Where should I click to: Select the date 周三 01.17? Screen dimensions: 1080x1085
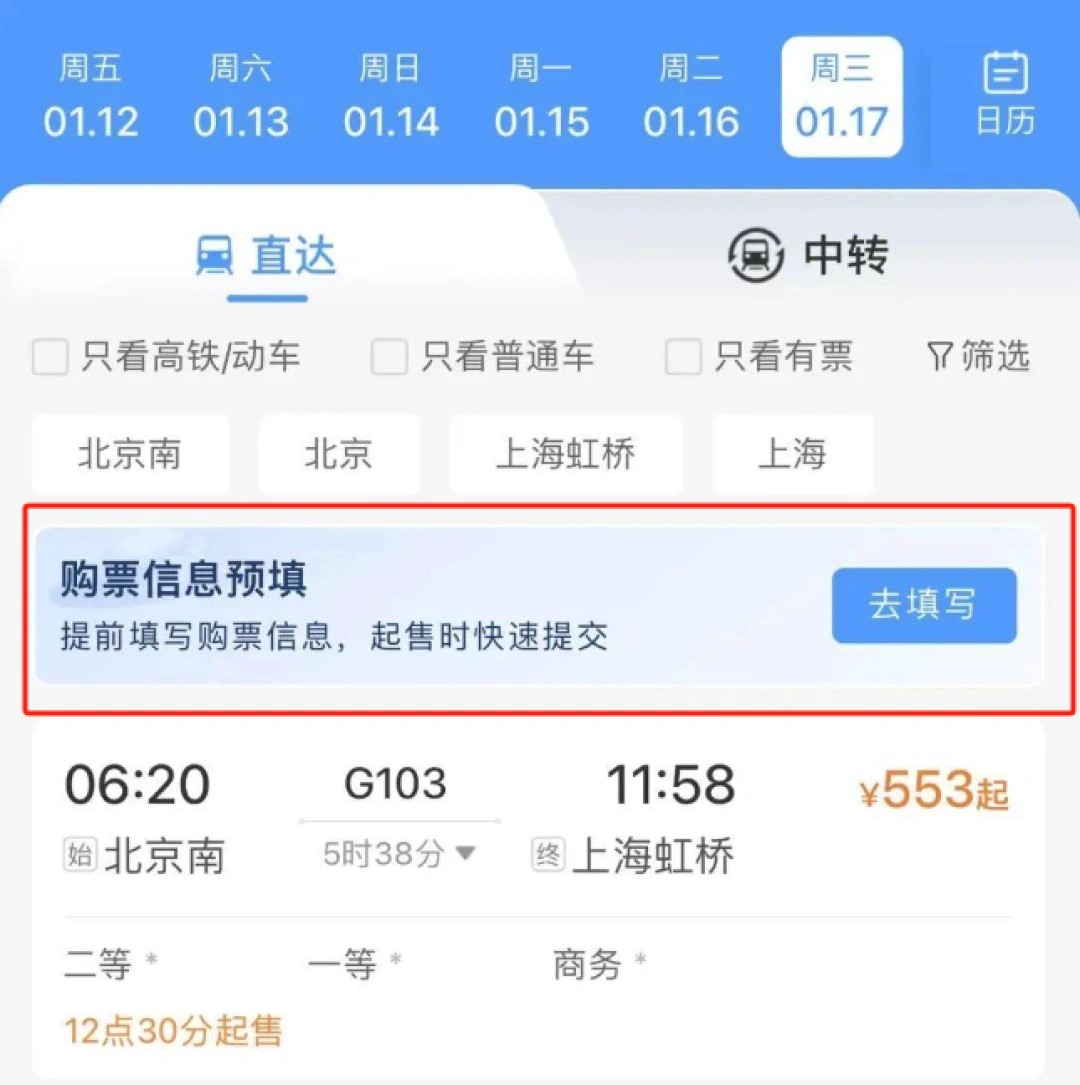pos(841,97)
